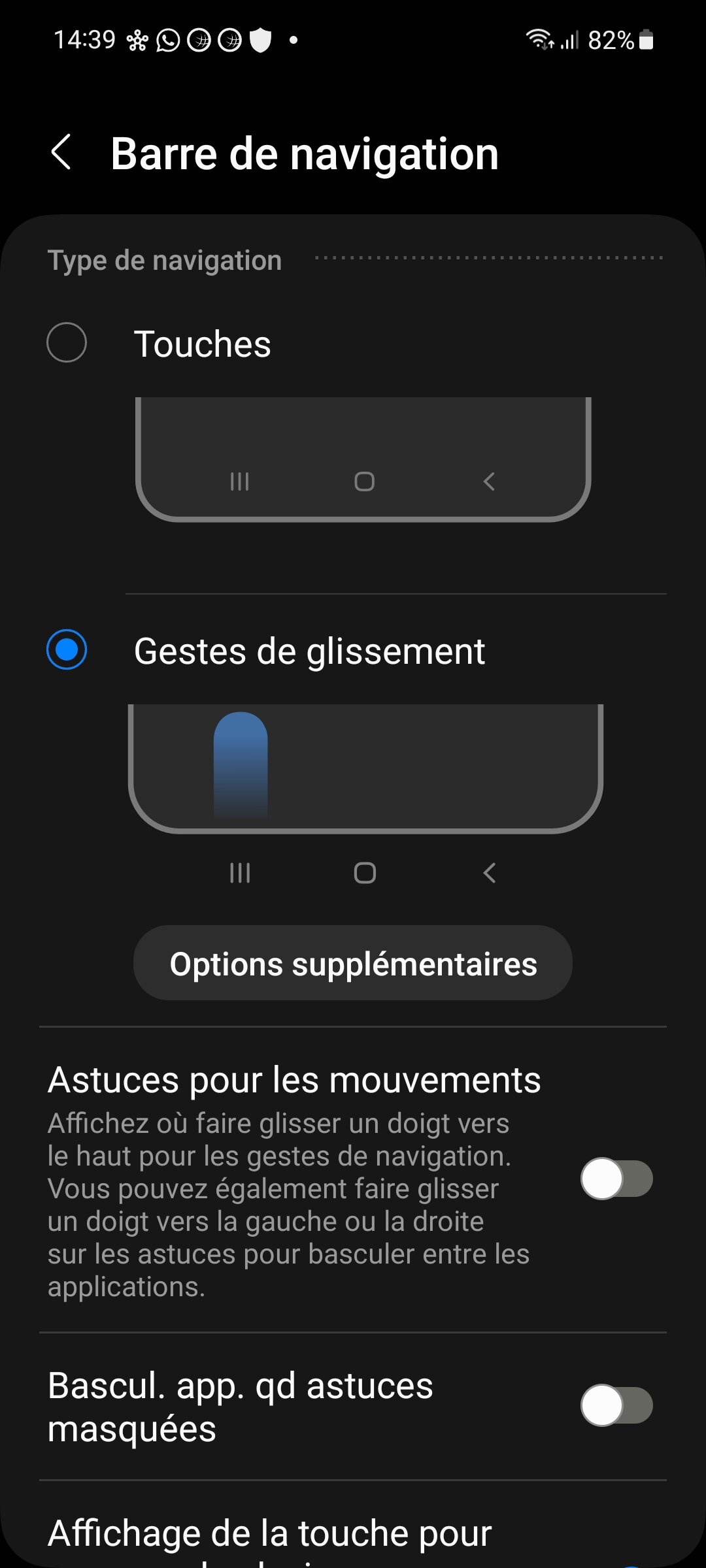
Task: Toggle Bascul. app. qd astuces masquées
Action: pos(616,1405)
